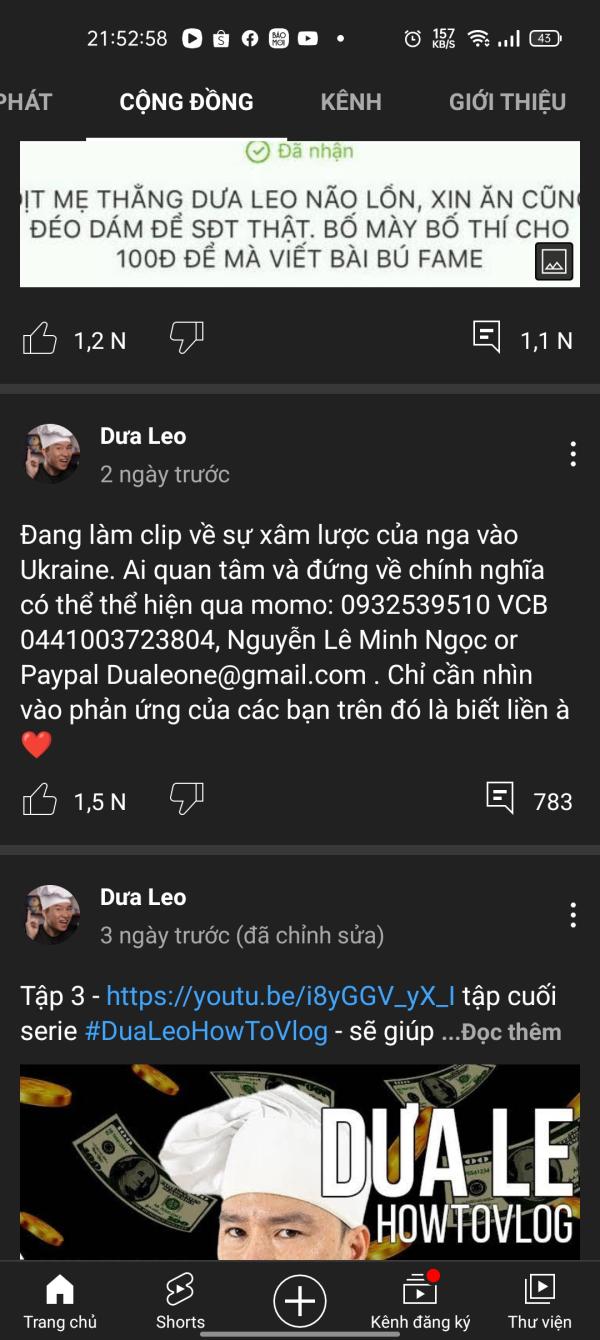Viewport: 600px width, 1340px height.
Task: Open the youtu.be/i8yGGV_yX_I link
Action: click(280, 996)
